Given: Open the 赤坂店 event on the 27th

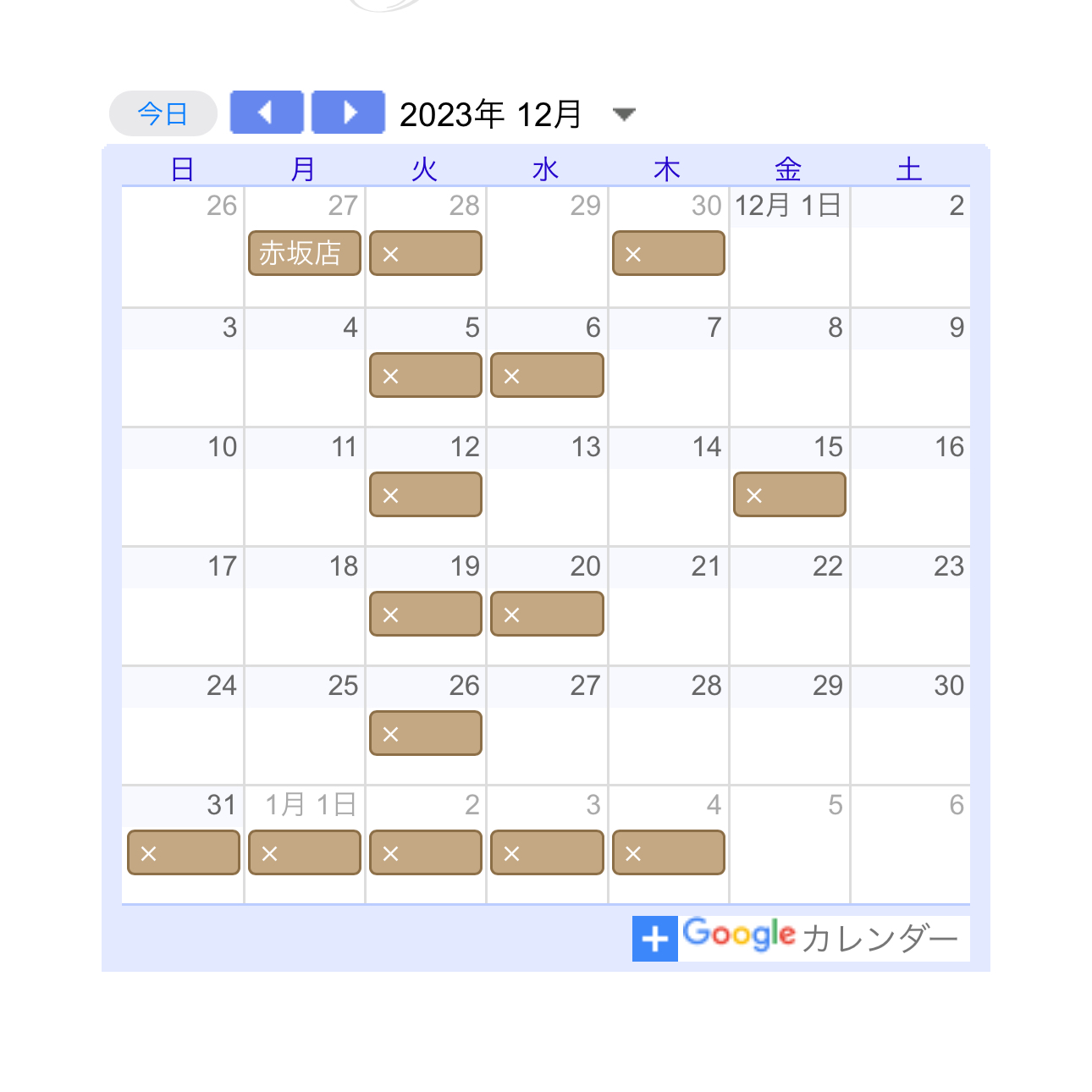Looking at the screenshot, I should pyautogui.click(x=304, y=253).
